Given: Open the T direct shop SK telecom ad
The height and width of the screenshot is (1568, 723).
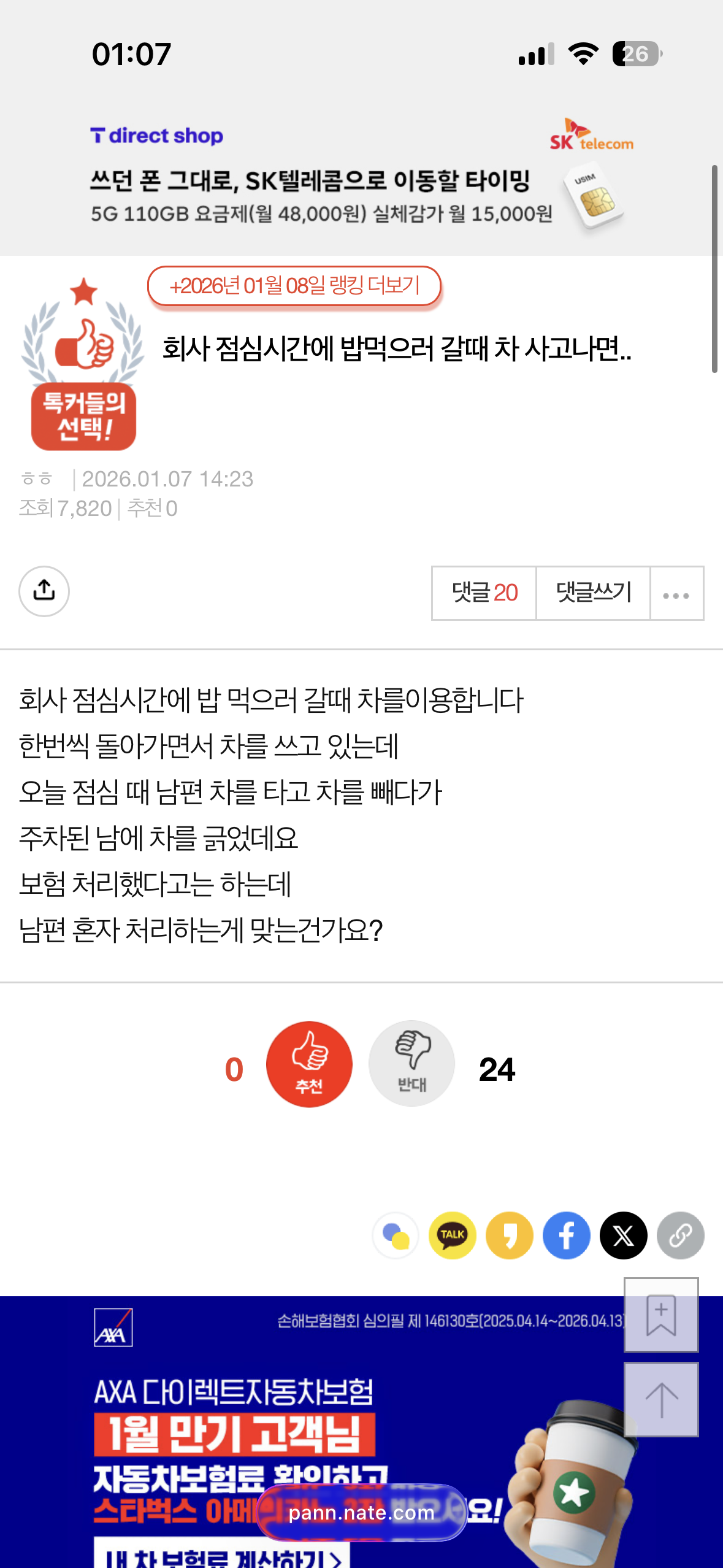Looking at the screenshot, I should point(361,175).
